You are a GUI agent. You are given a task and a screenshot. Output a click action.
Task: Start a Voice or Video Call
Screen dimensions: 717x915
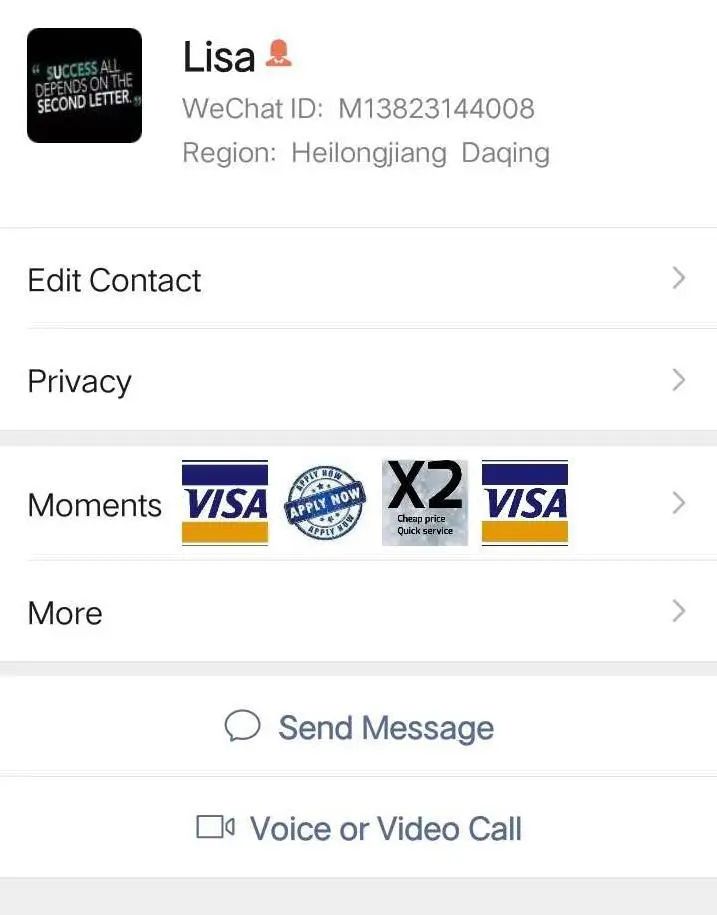tap(359, 828)
